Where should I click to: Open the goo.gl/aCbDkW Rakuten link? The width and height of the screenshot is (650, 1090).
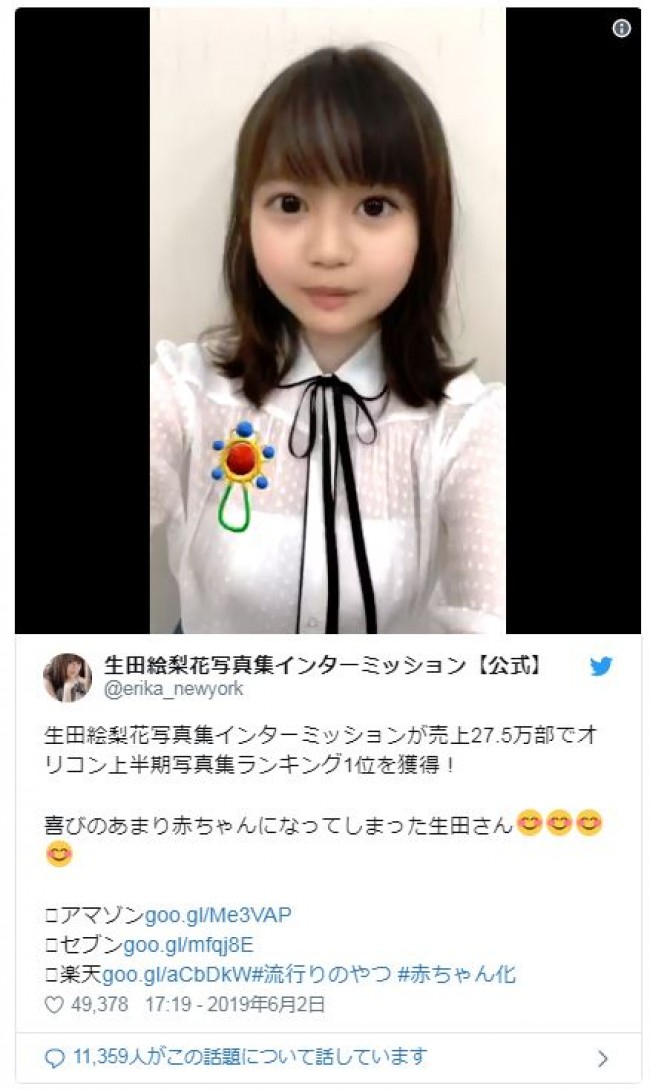[x=176, y=975]
